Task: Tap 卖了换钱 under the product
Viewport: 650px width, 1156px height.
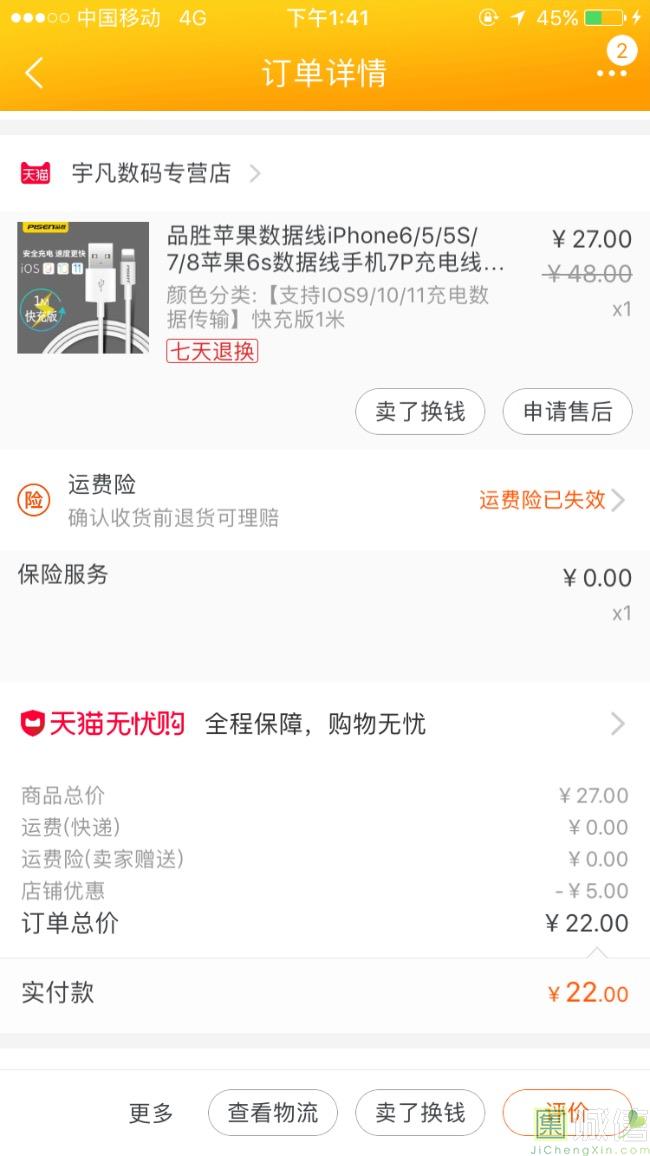Action: (420, 412)
